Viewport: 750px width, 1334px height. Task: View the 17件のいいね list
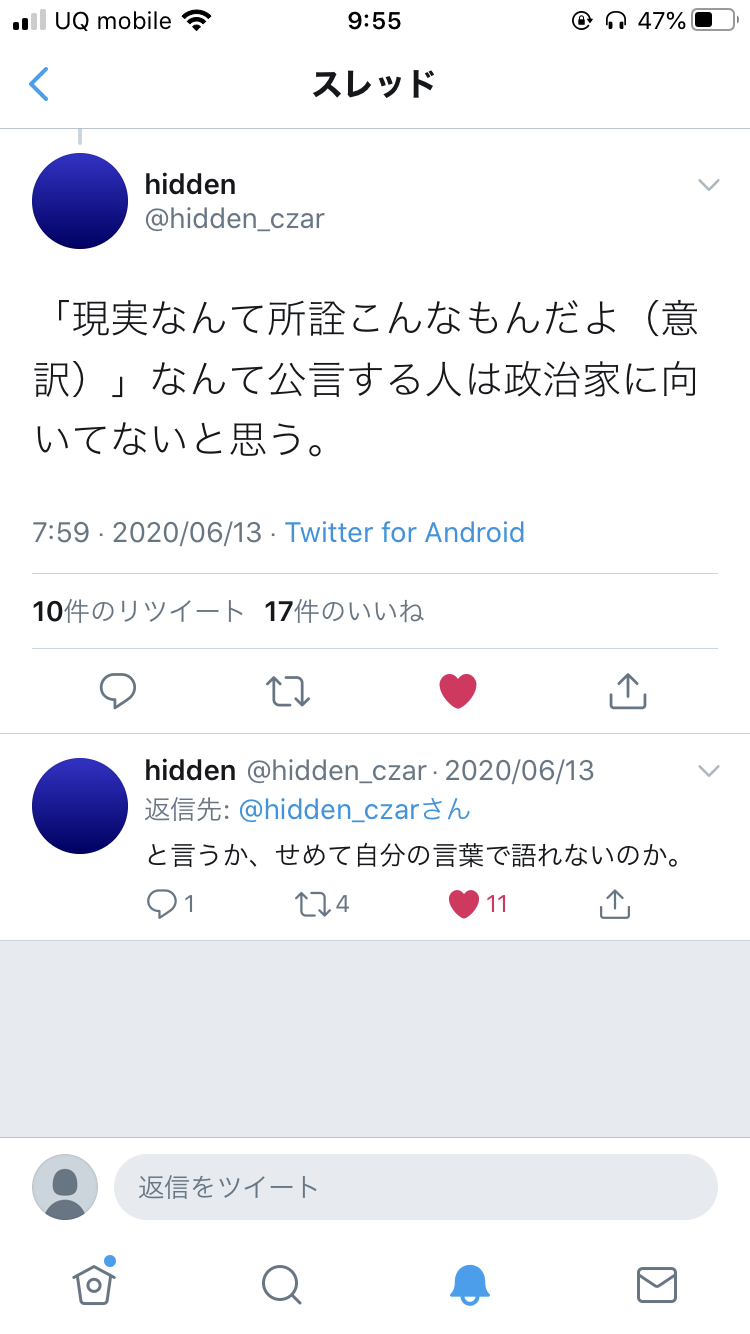[344, 611]
